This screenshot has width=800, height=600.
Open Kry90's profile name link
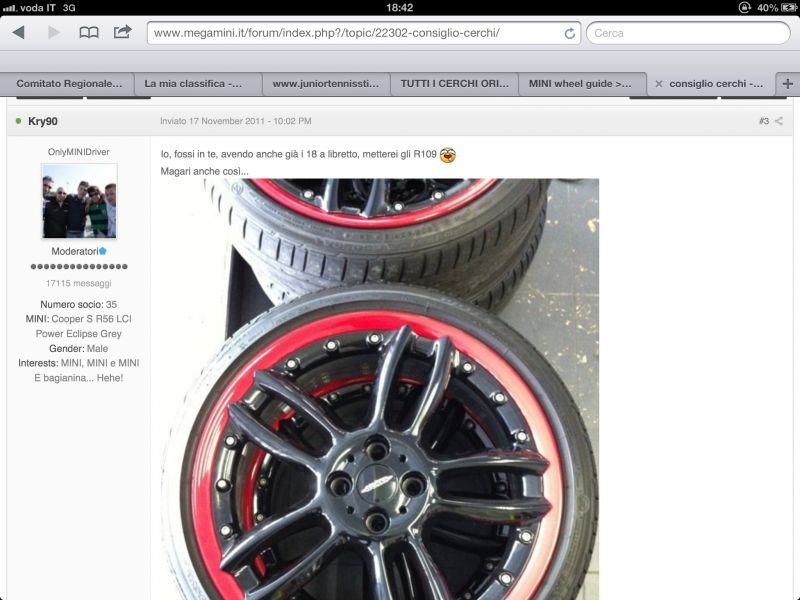click(43, 121)
